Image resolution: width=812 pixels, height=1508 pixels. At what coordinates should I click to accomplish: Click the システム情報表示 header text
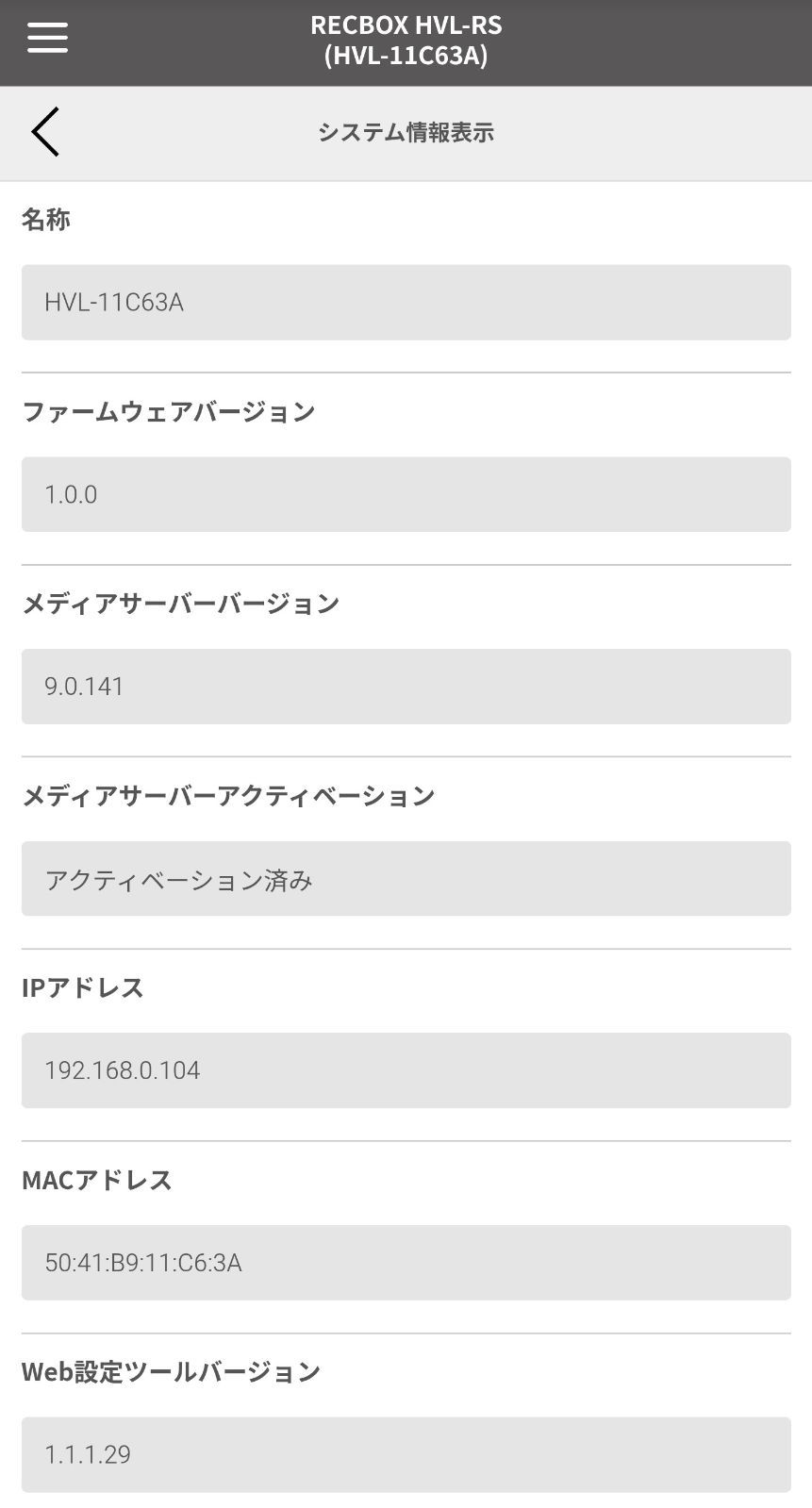[406, 133]
